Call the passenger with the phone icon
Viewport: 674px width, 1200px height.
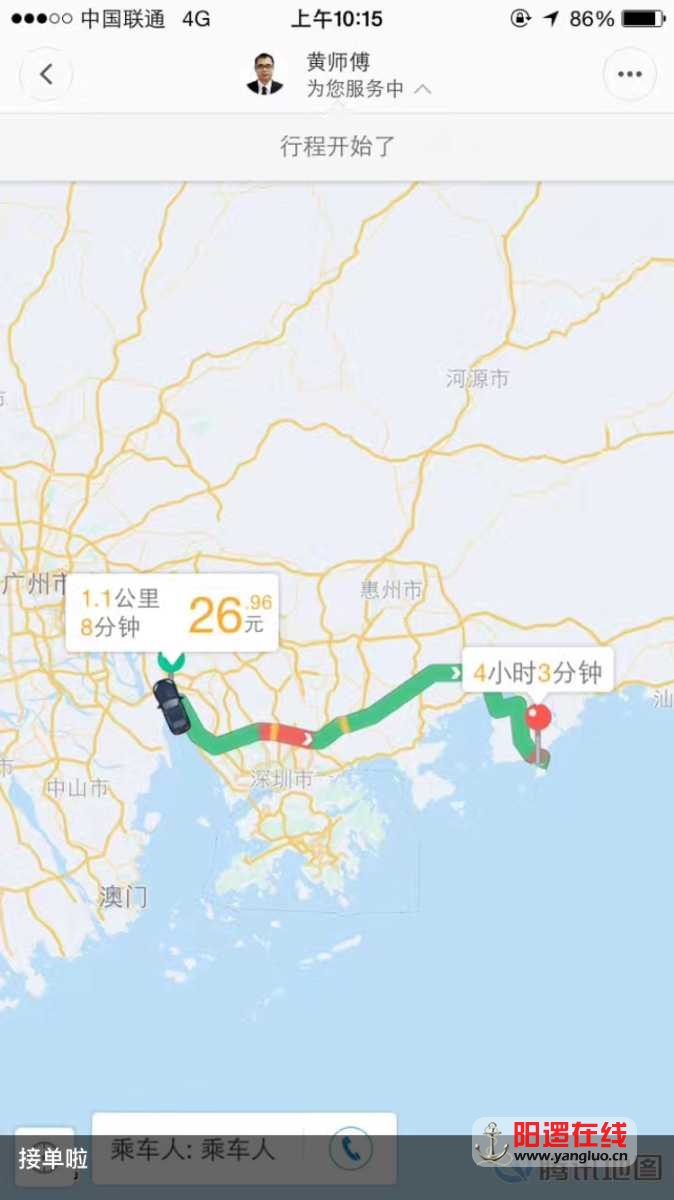[350, 1148]
